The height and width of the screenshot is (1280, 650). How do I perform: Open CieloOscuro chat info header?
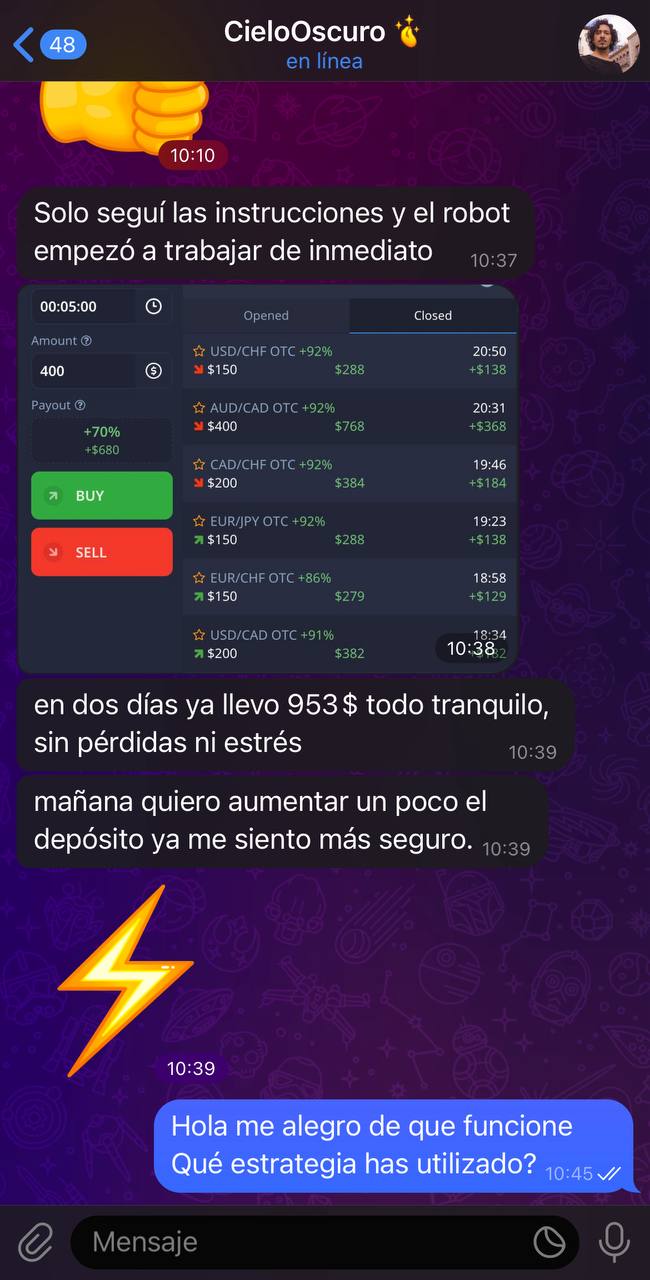point(323,44)
